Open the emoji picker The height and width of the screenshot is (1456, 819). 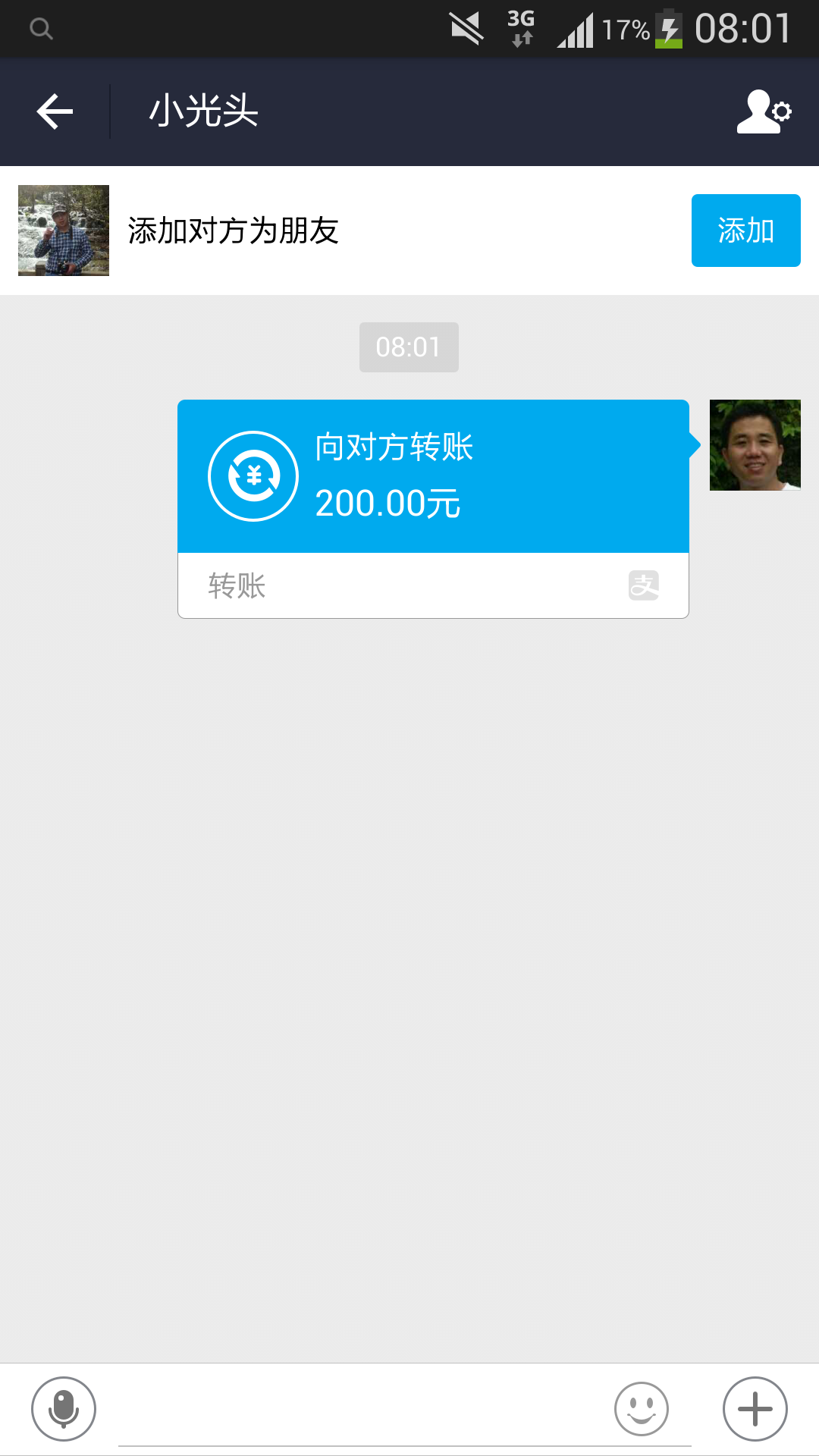(x=642, y=1409)
